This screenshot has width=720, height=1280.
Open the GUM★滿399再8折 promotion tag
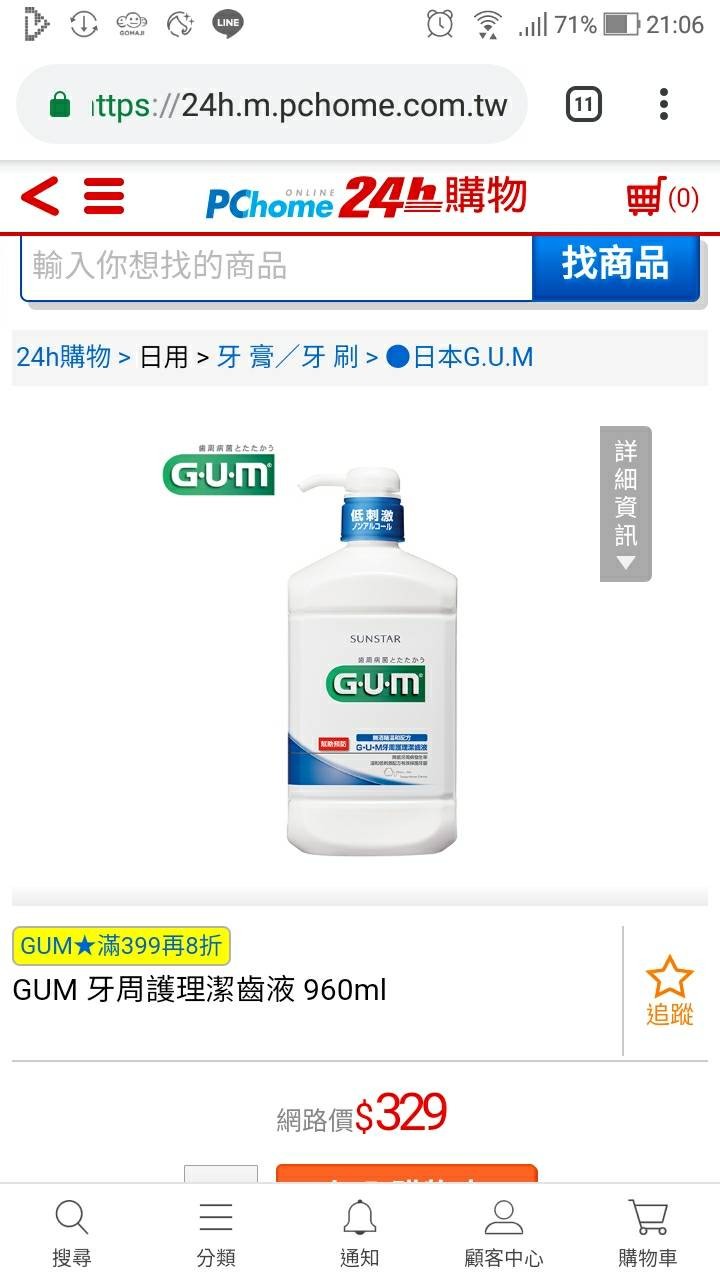122,945
